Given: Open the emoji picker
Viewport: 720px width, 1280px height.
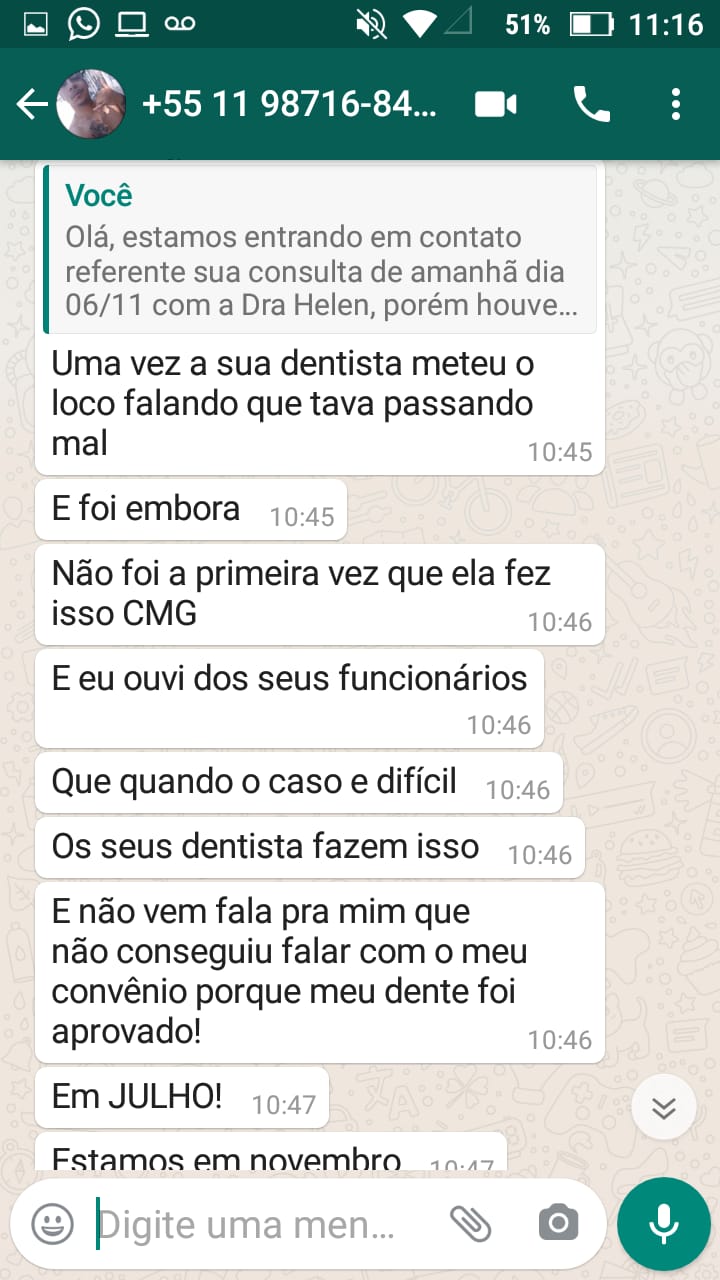Looking at the screenshot, I should (52, 1223).
